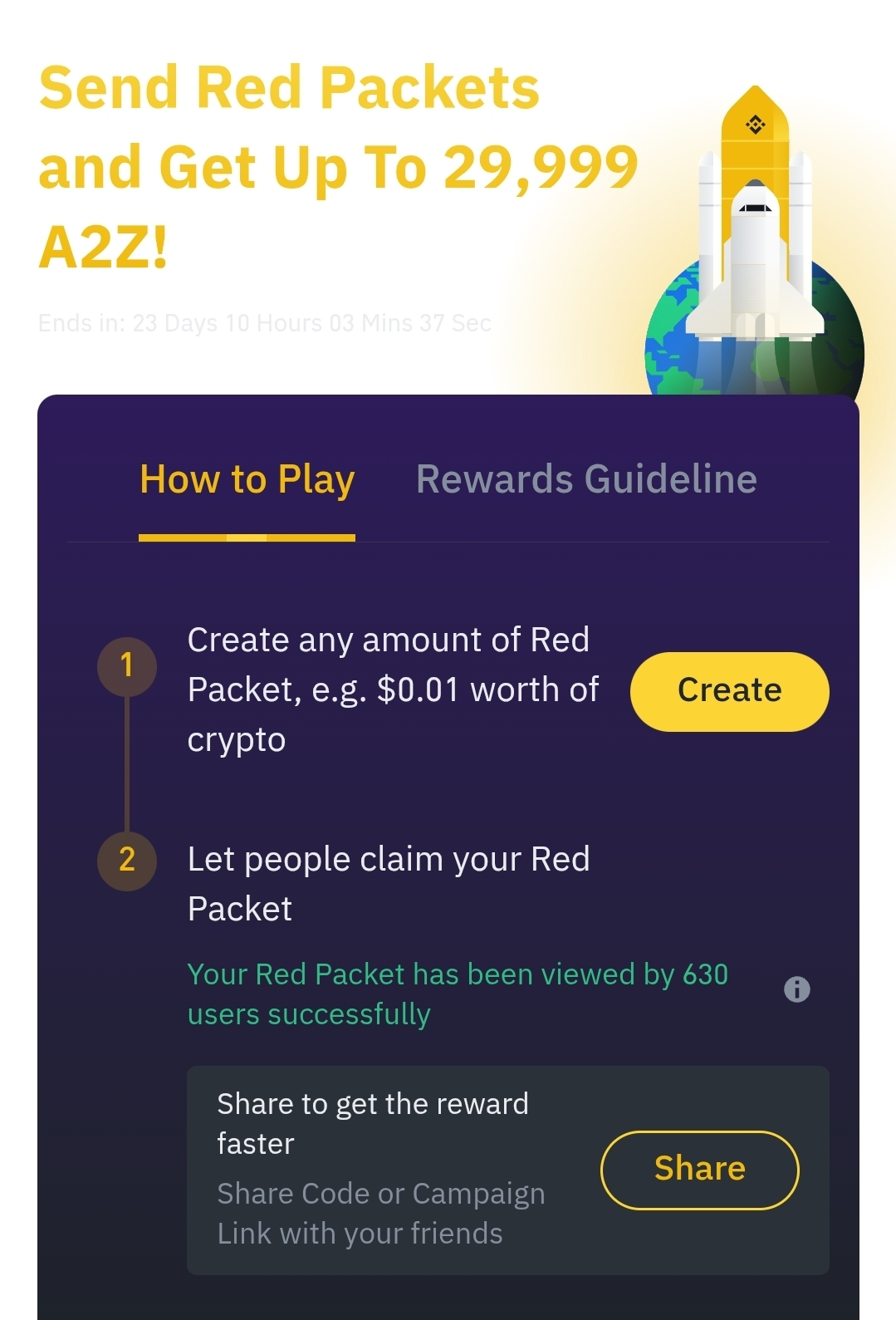Switch to the Rewards Guideline tab
Viewport: 896px width, 1320px height.
pos(586,479)
